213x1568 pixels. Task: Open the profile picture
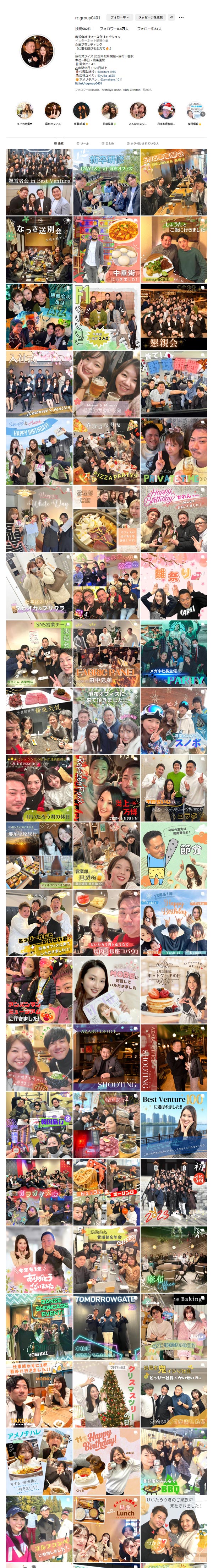coord(37,52)
